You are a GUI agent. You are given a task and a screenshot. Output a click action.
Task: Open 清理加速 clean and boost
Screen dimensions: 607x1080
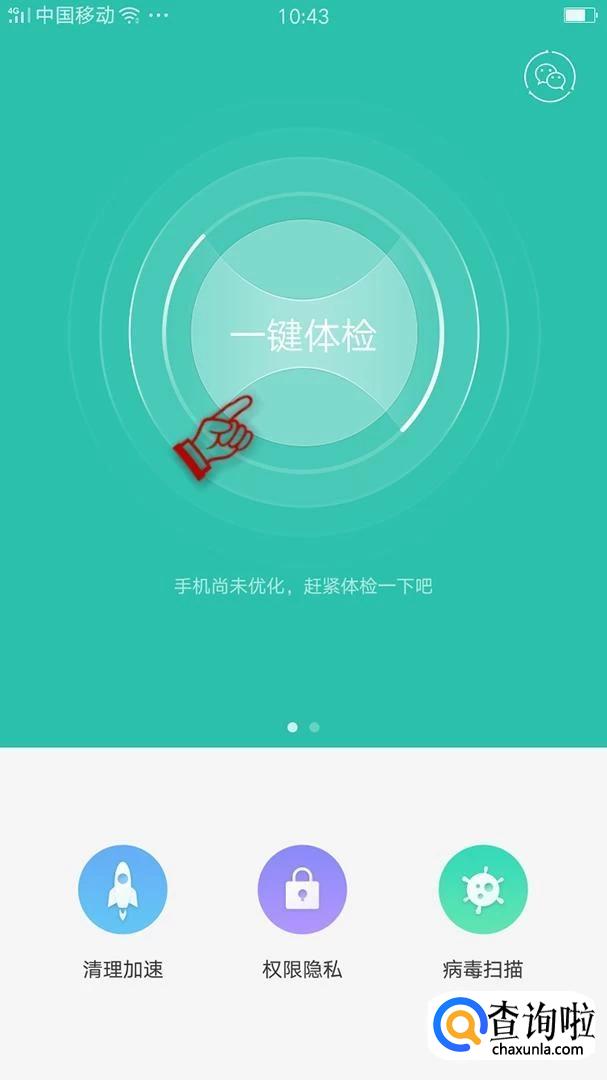122,889
